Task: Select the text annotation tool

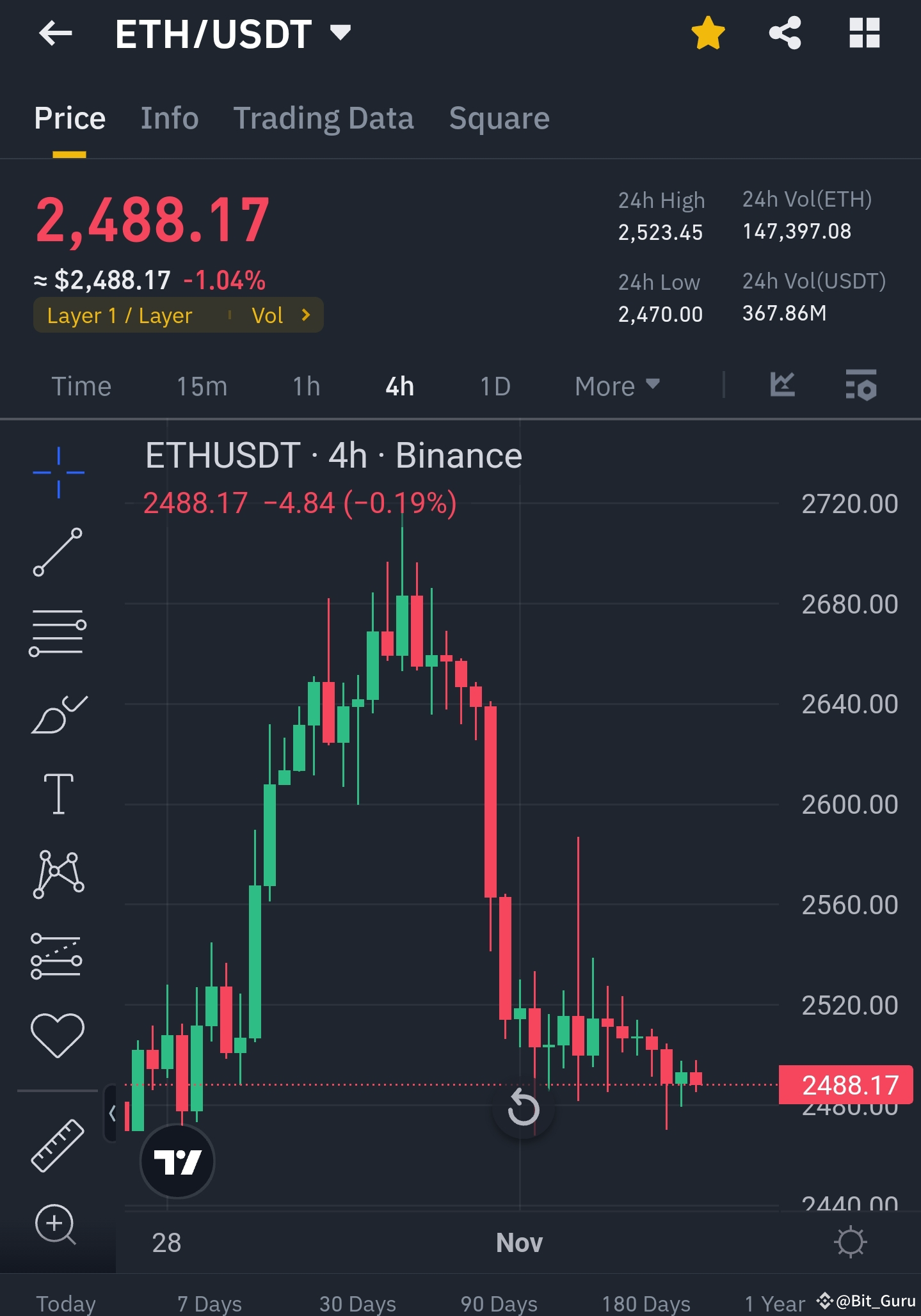Action: (x=58, y=793)
